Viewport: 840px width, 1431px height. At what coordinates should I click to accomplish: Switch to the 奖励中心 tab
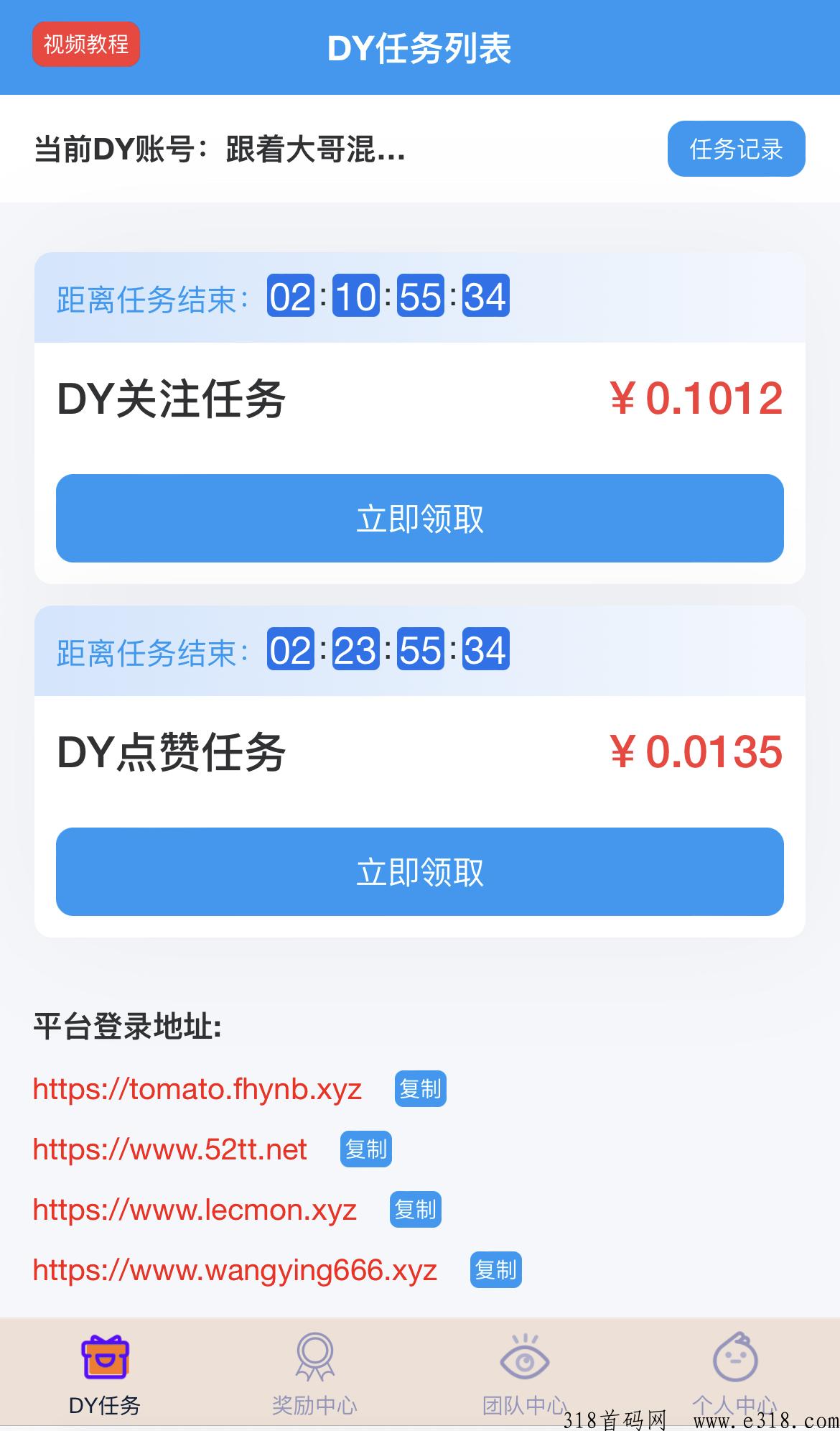314,1374
